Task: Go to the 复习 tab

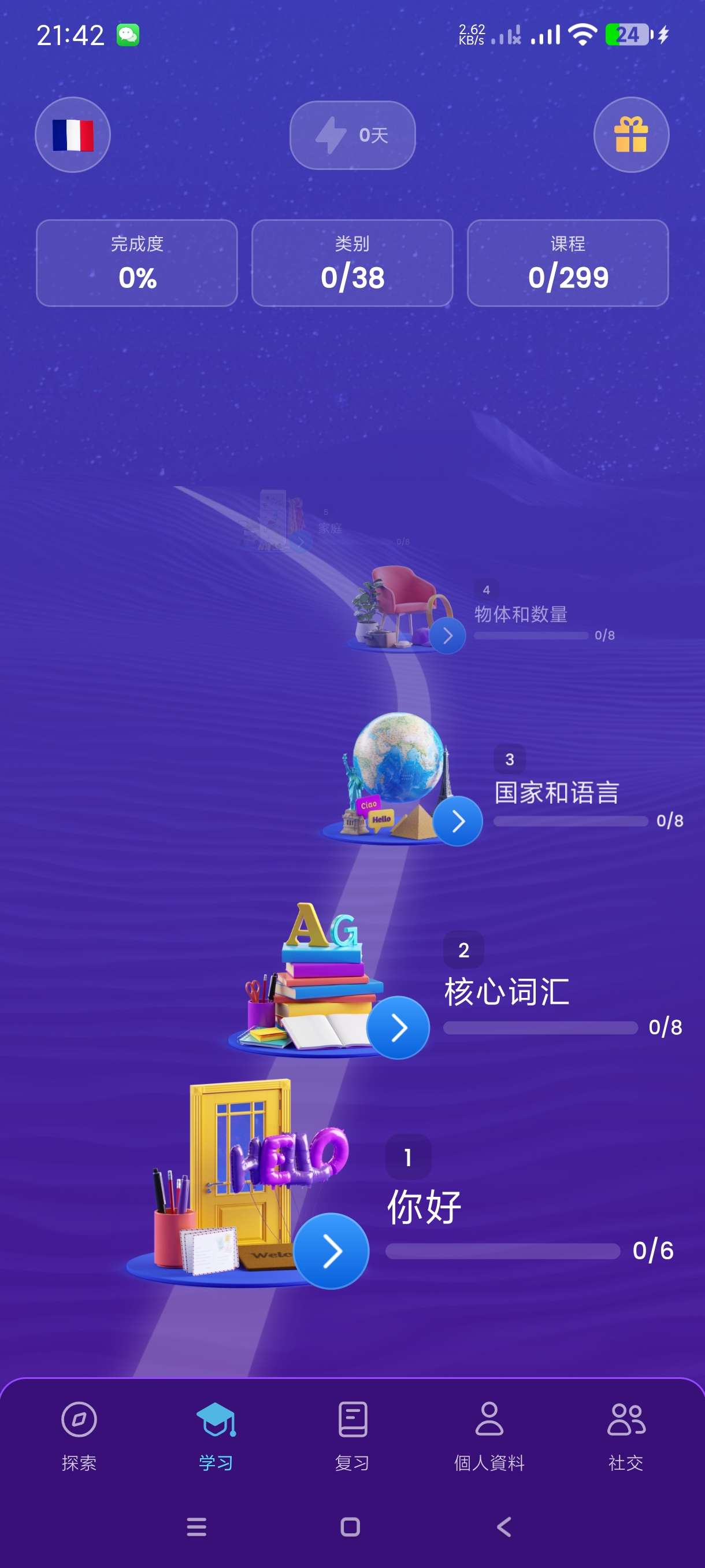Action: 352,1436
